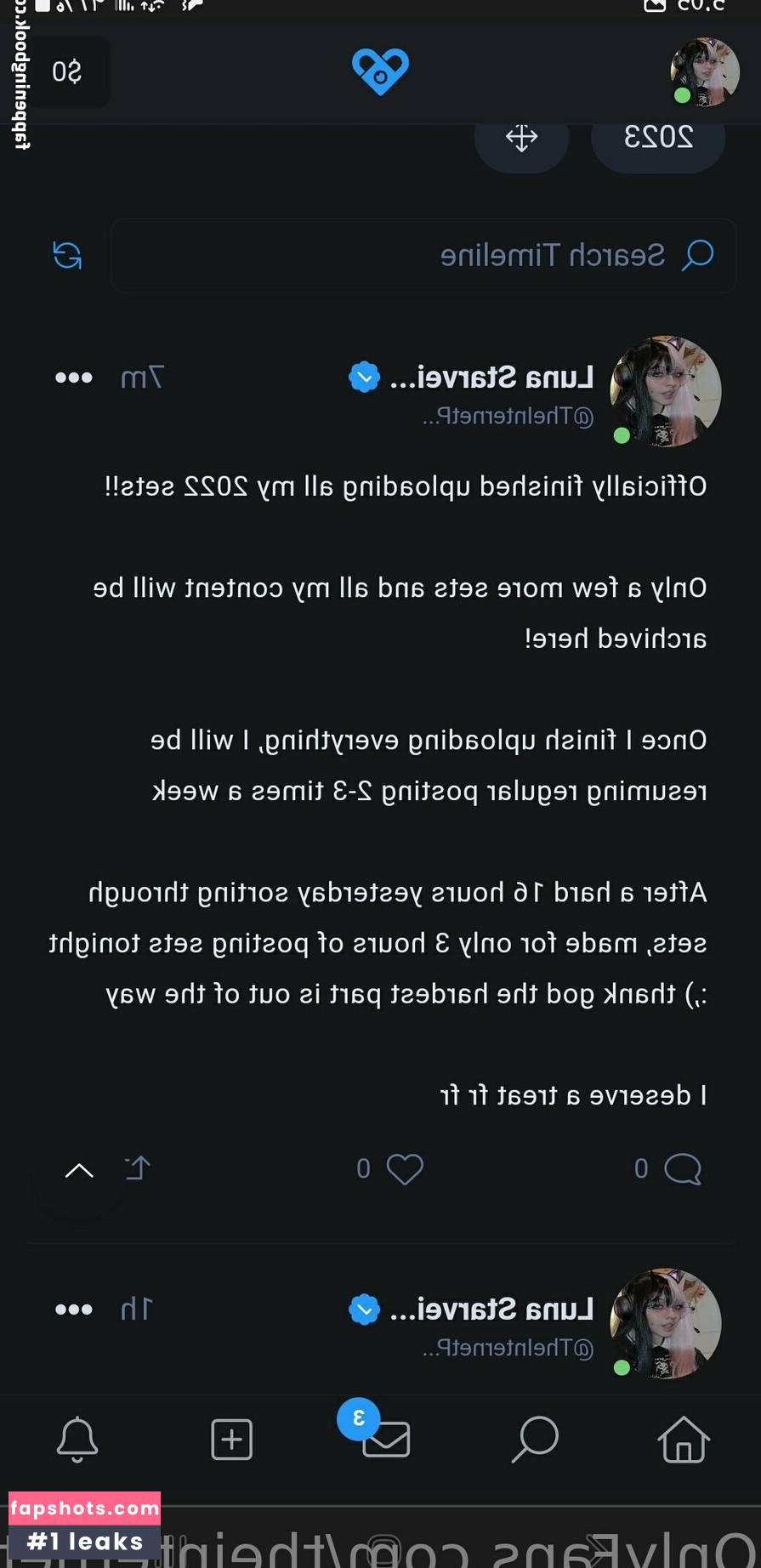The height and width of the screenshot is (1568, 761).
Task: Switch to the Search tab
Action: [x=535, y=1440]
